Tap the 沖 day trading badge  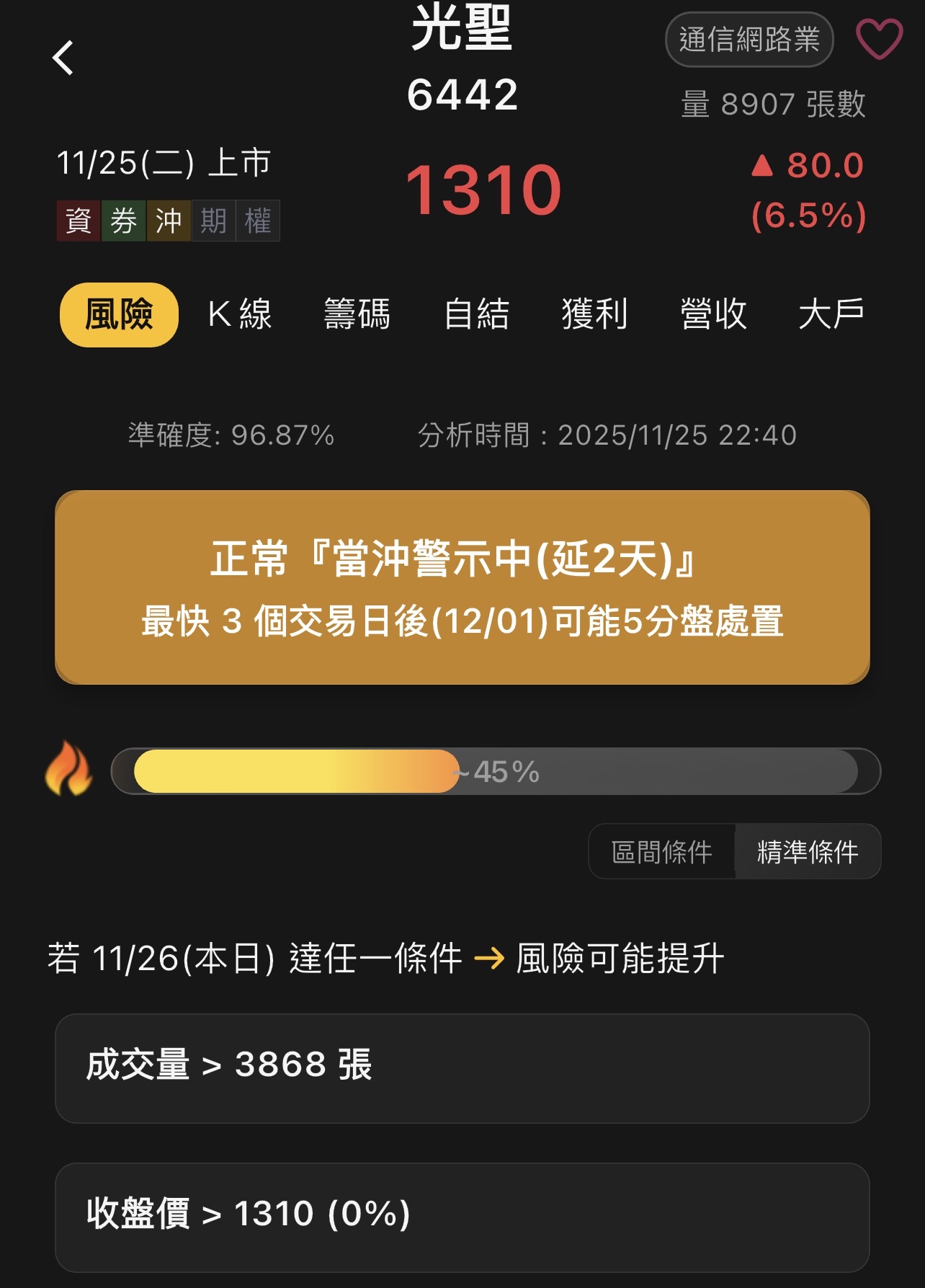(167, 221)
